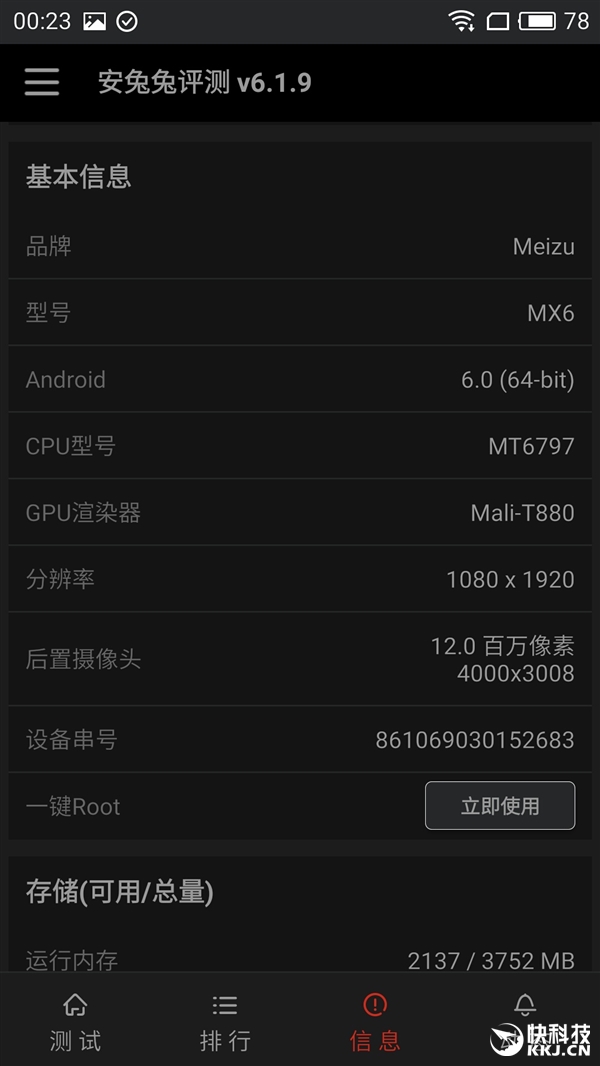Image resolution: width=600 pixels, height=1066 pixels.
Task: Select the 信息 tab
Action: pos(375,1022)
